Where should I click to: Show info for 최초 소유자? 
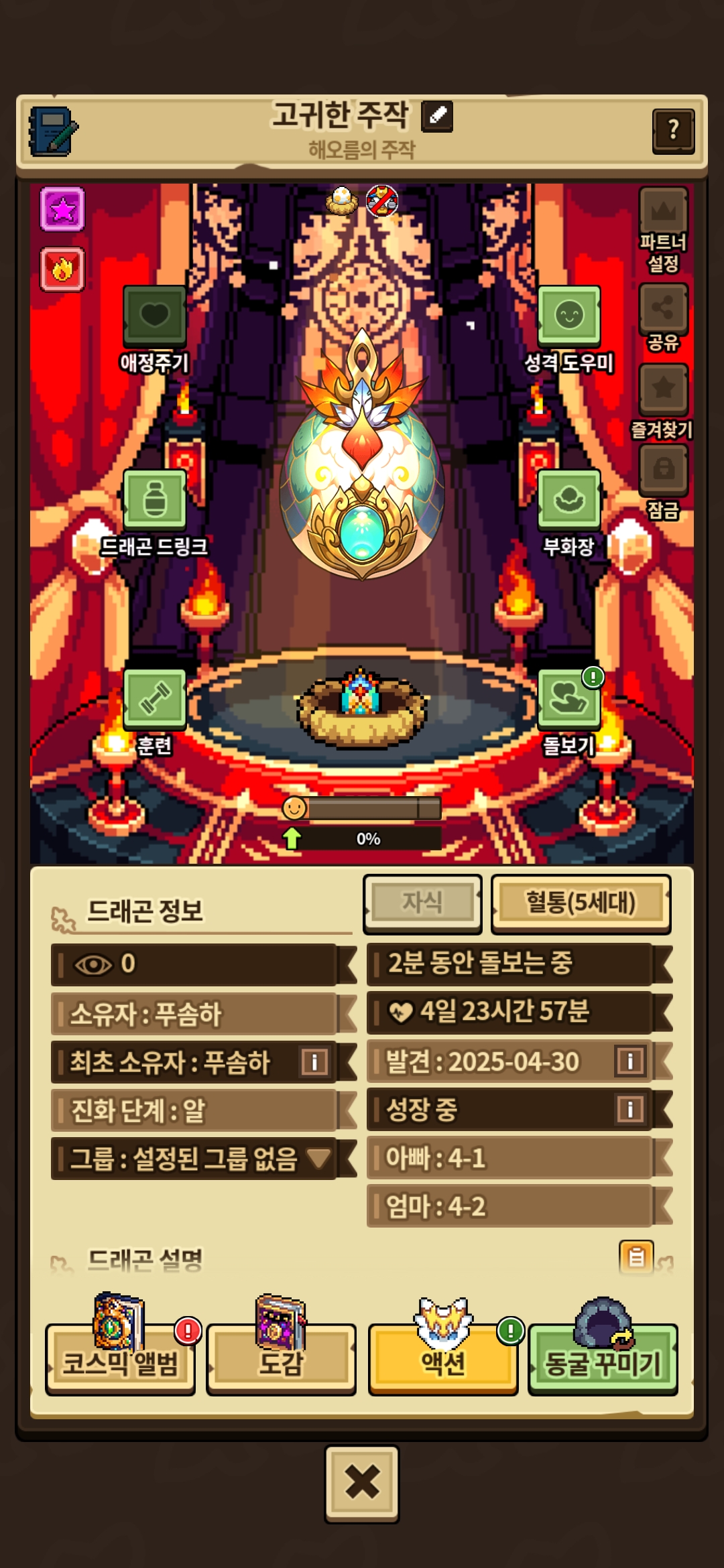click(x=314, y=1062)
